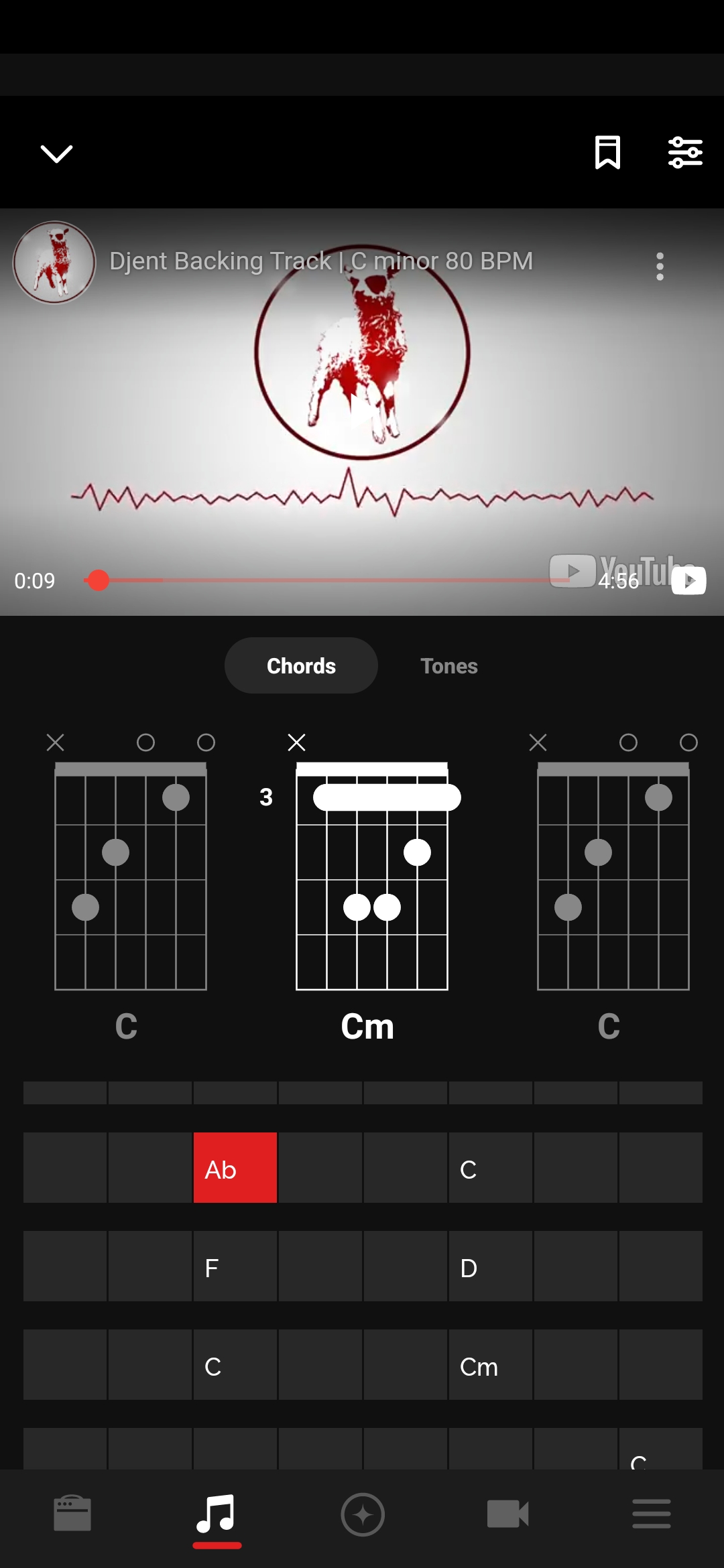Open the hamburger menu tab
The width and height of the screenshot is (724, 1568).
651,1514
